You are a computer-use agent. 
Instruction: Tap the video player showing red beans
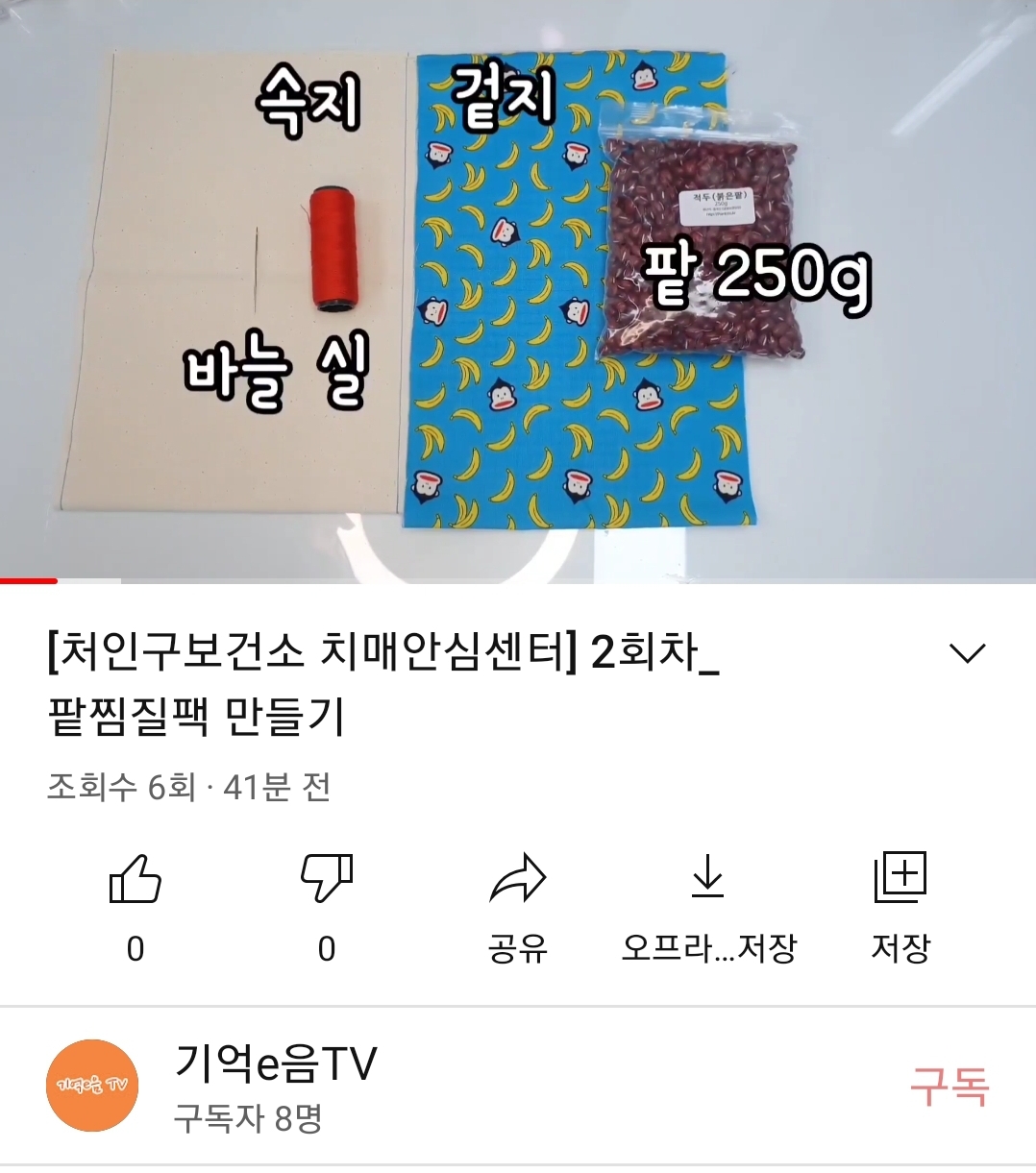pos(518,288)
